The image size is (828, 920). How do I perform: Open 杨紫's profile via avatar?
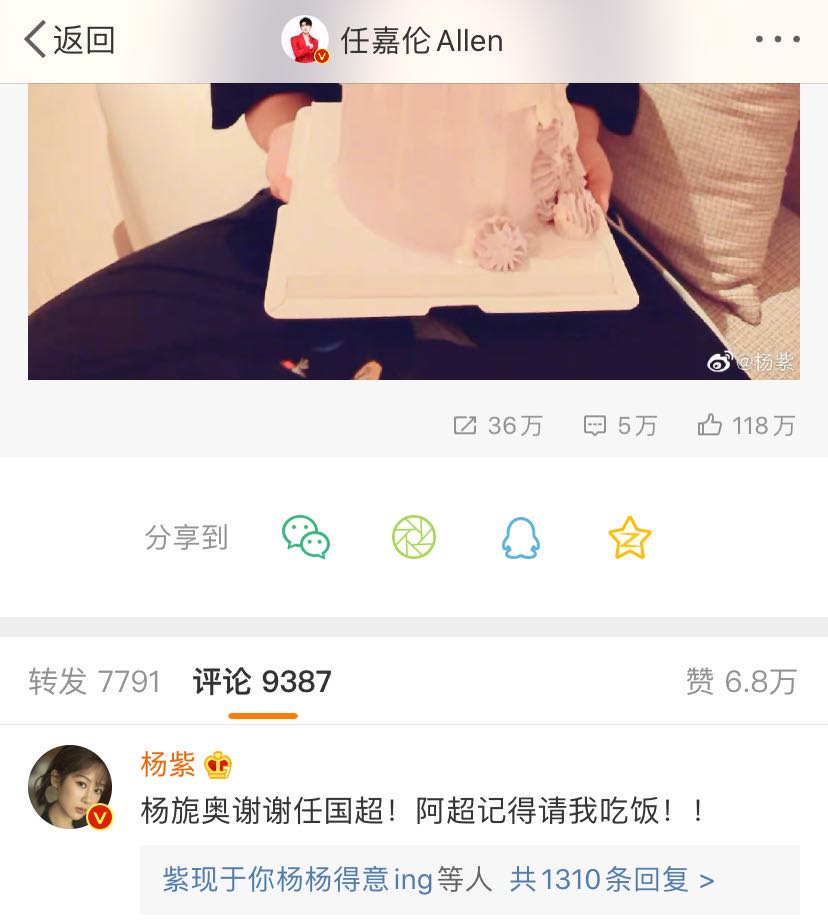point(70,787)
